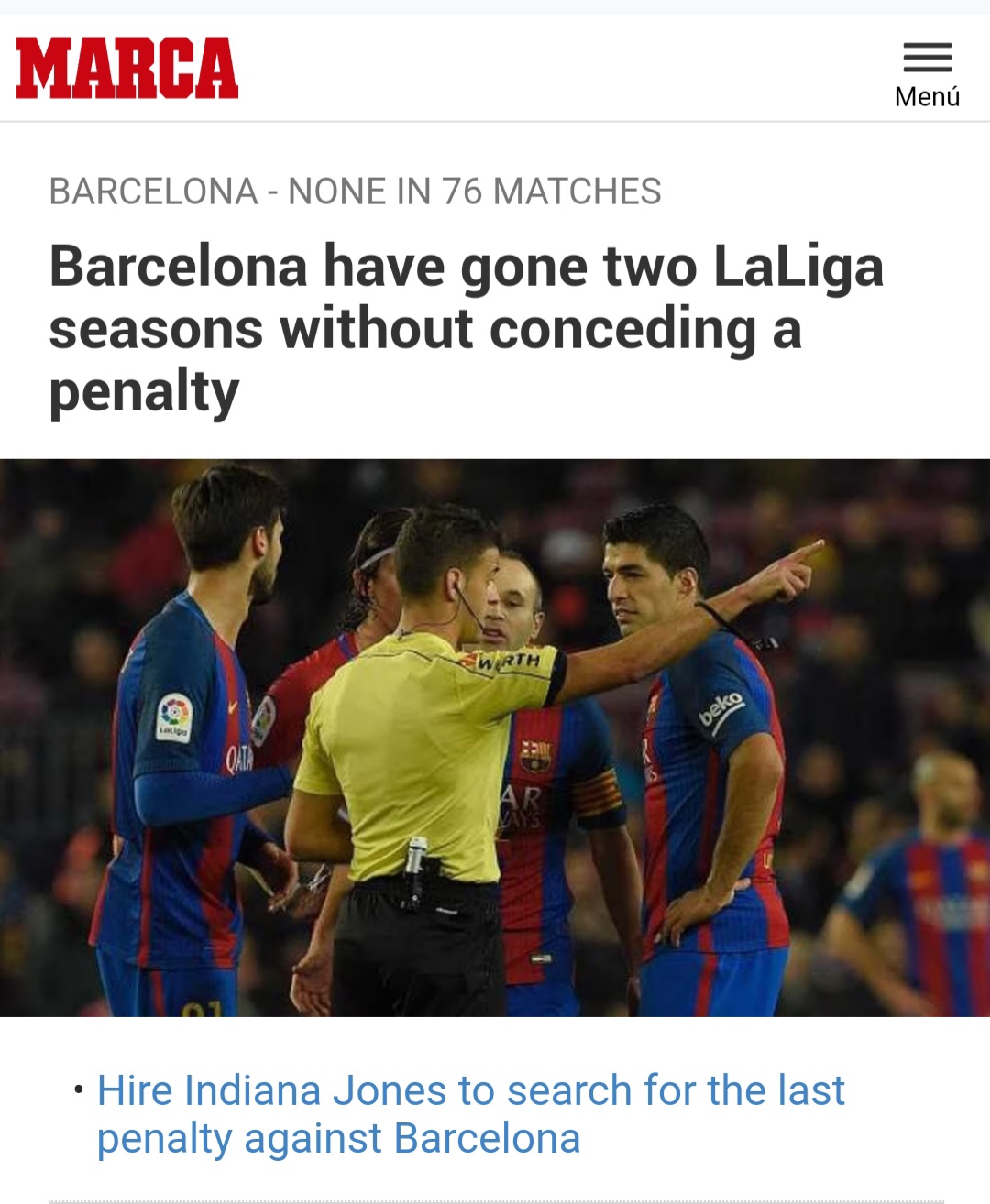The width and height of the screenshot is (990, 1204).
Task: Go to the MARCA homepage logo
Action: [x=127, y=68]
